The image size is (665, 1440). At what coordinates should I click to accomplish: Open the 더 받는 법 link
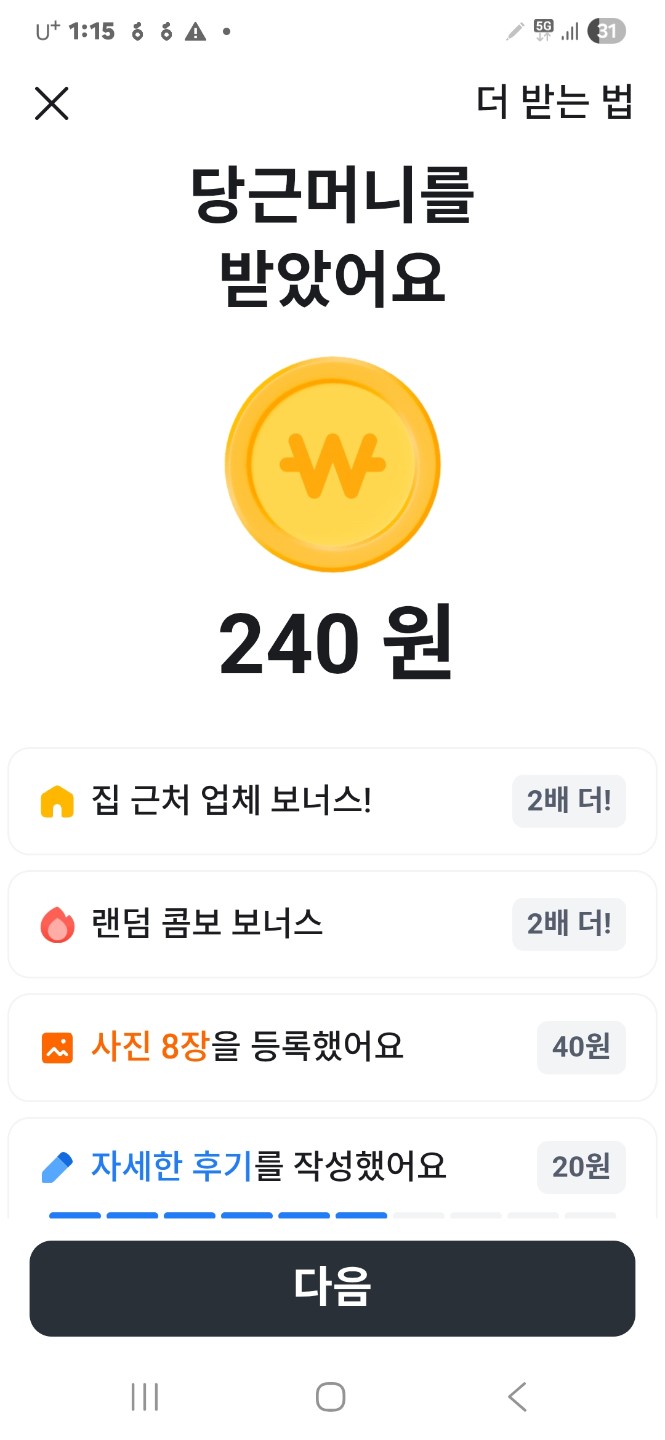coord(554,102)
